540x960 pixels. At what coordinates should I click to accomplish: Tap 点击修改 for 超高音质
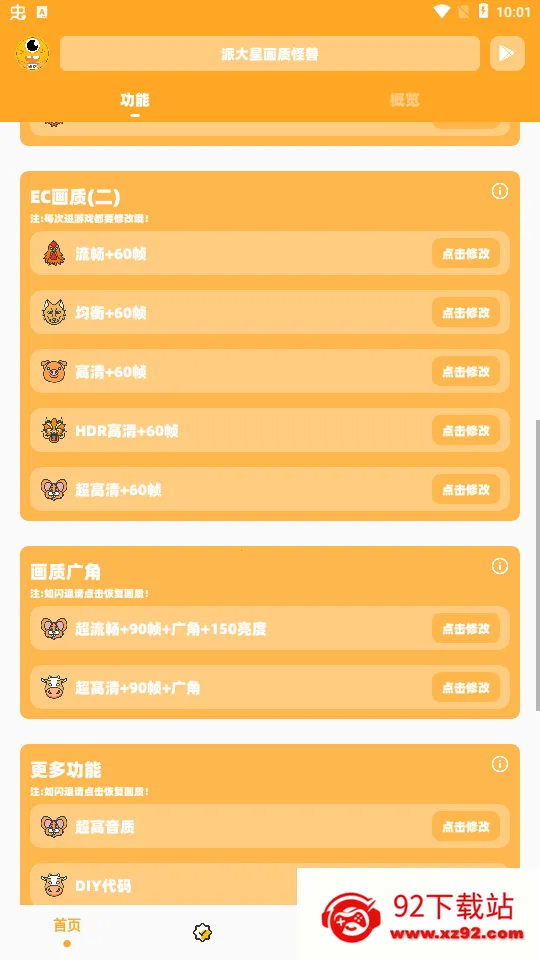tap(466, 827)
